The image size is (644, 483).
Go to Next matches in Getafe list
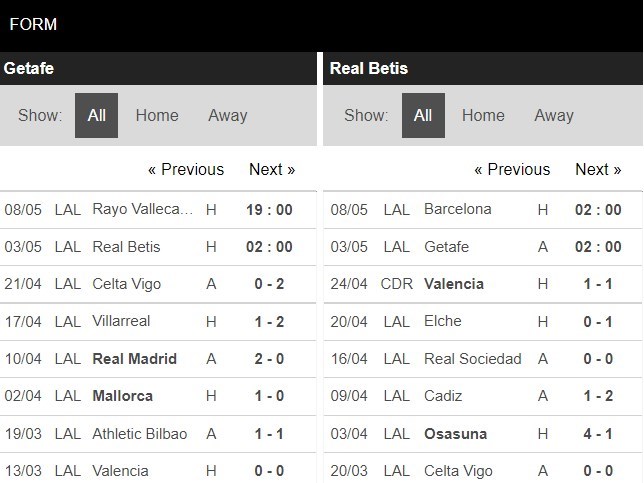click(272, 169)
